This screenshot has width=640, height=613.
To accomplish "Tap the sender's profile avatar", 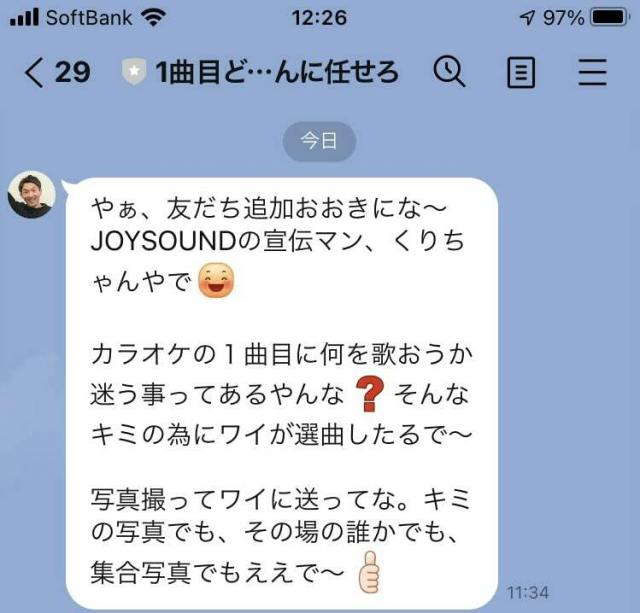I will 31,193.
